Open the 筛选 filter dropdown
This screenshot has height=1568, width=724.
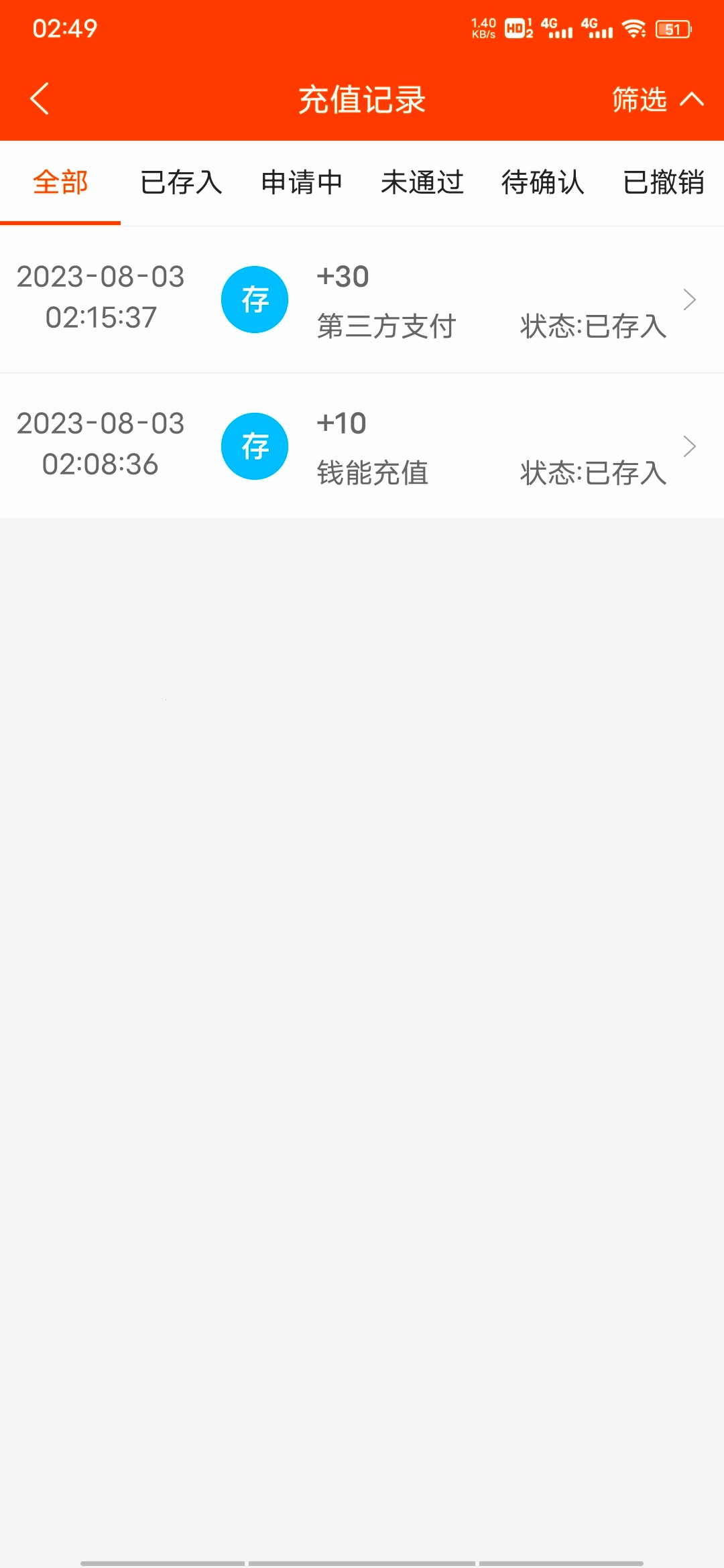pos(656,100)
